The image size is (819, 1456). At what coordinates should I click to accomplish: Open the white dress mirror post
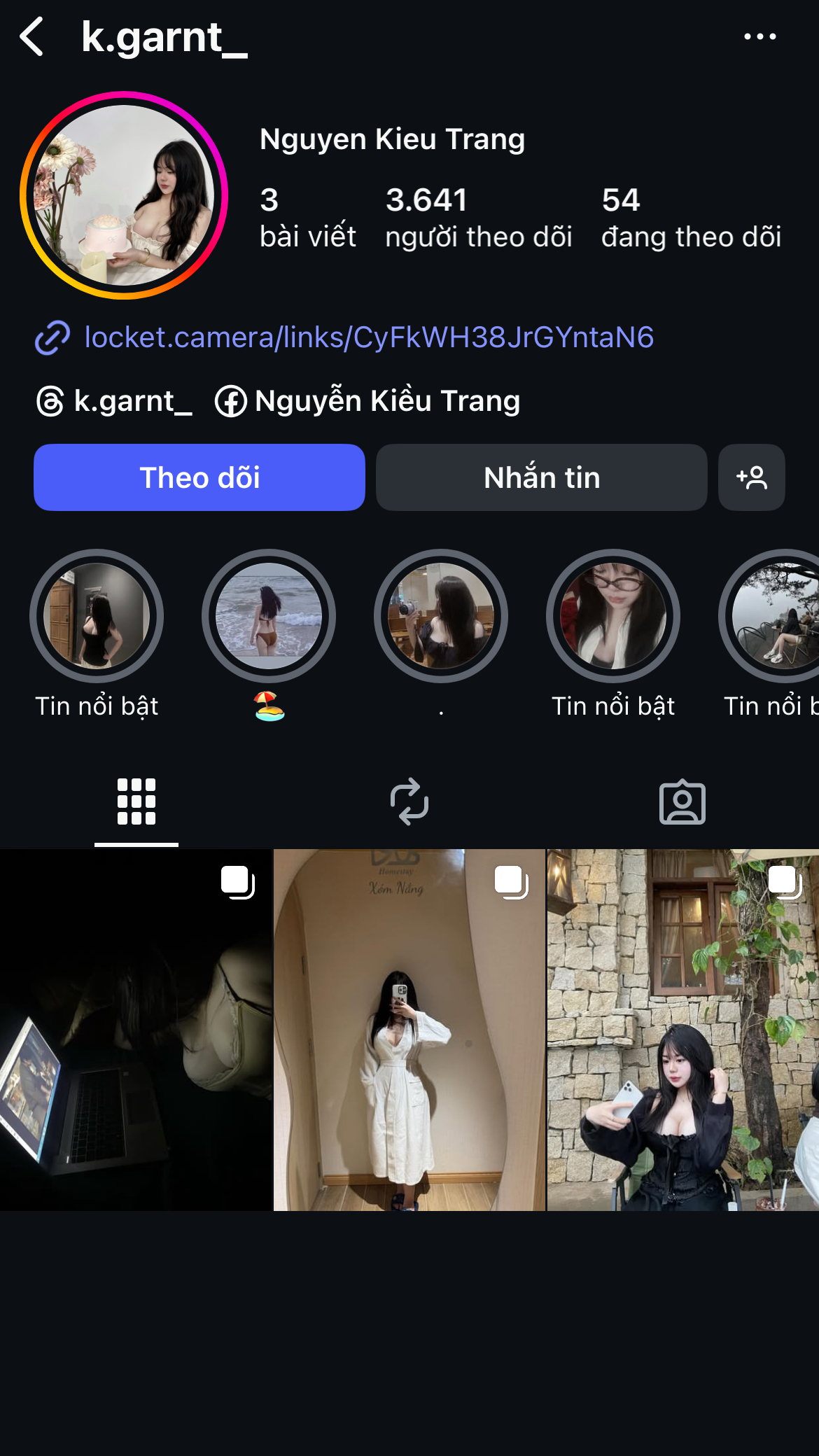tap(409, 1030)
